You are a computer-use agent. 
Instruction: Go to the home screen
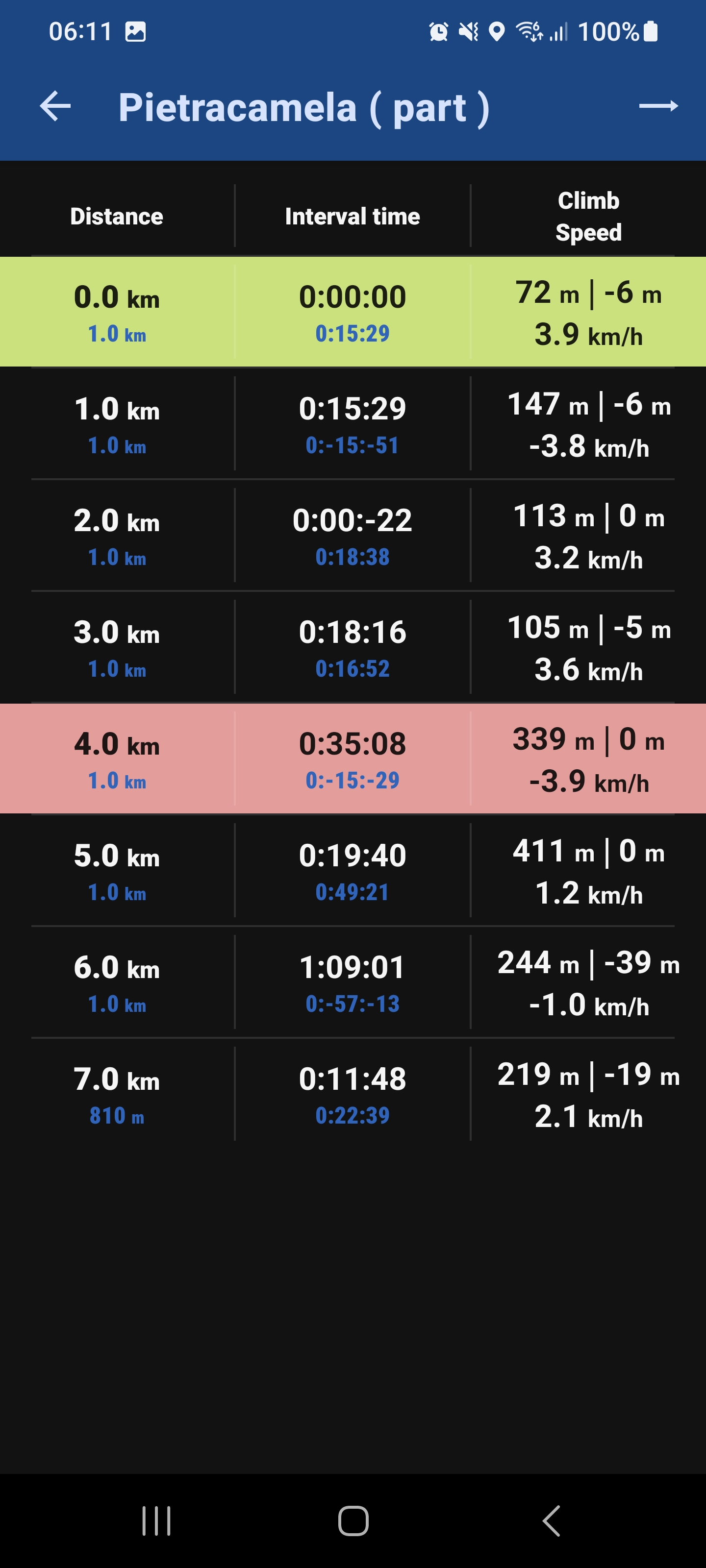[x=353, y=1521]
